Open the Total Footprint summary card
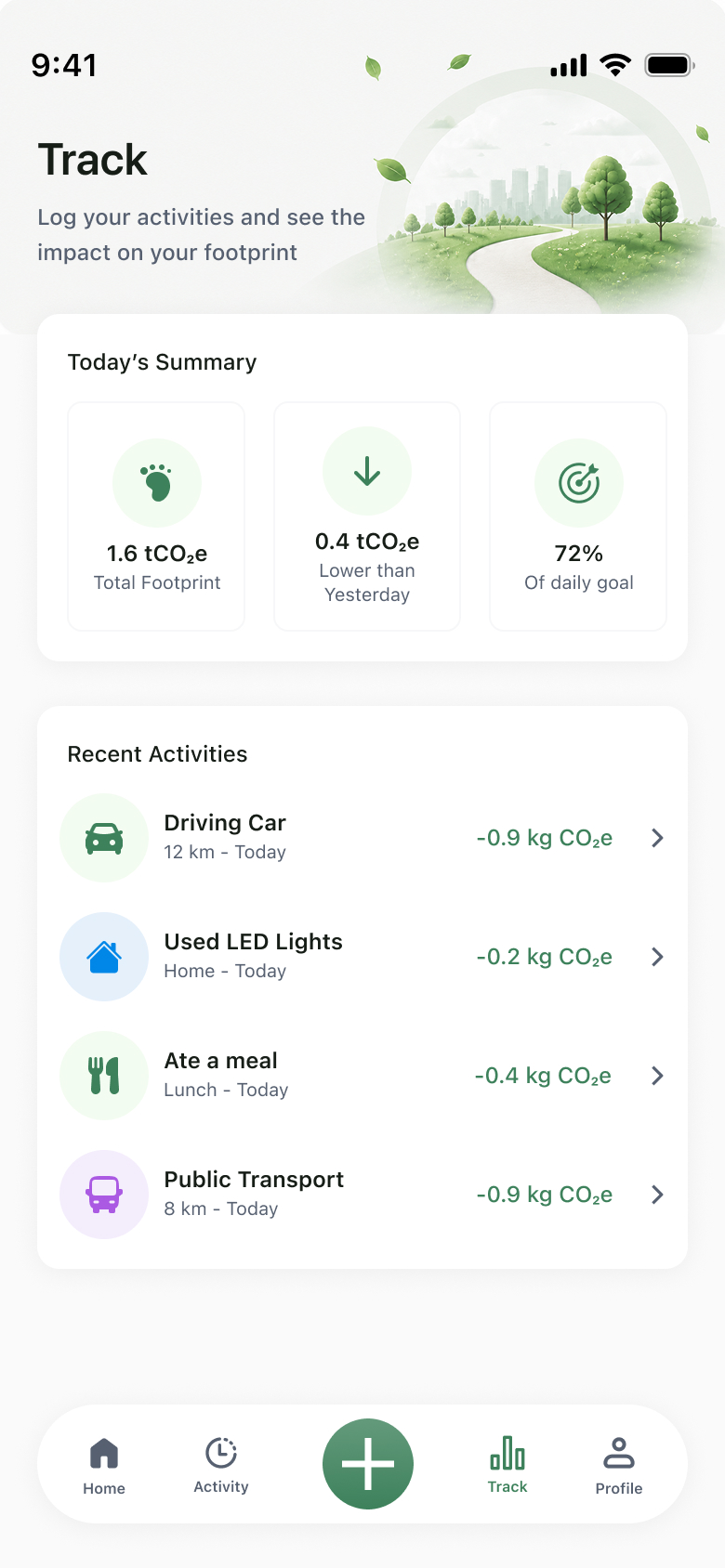725x1568 pixels. tap(156, 516)
